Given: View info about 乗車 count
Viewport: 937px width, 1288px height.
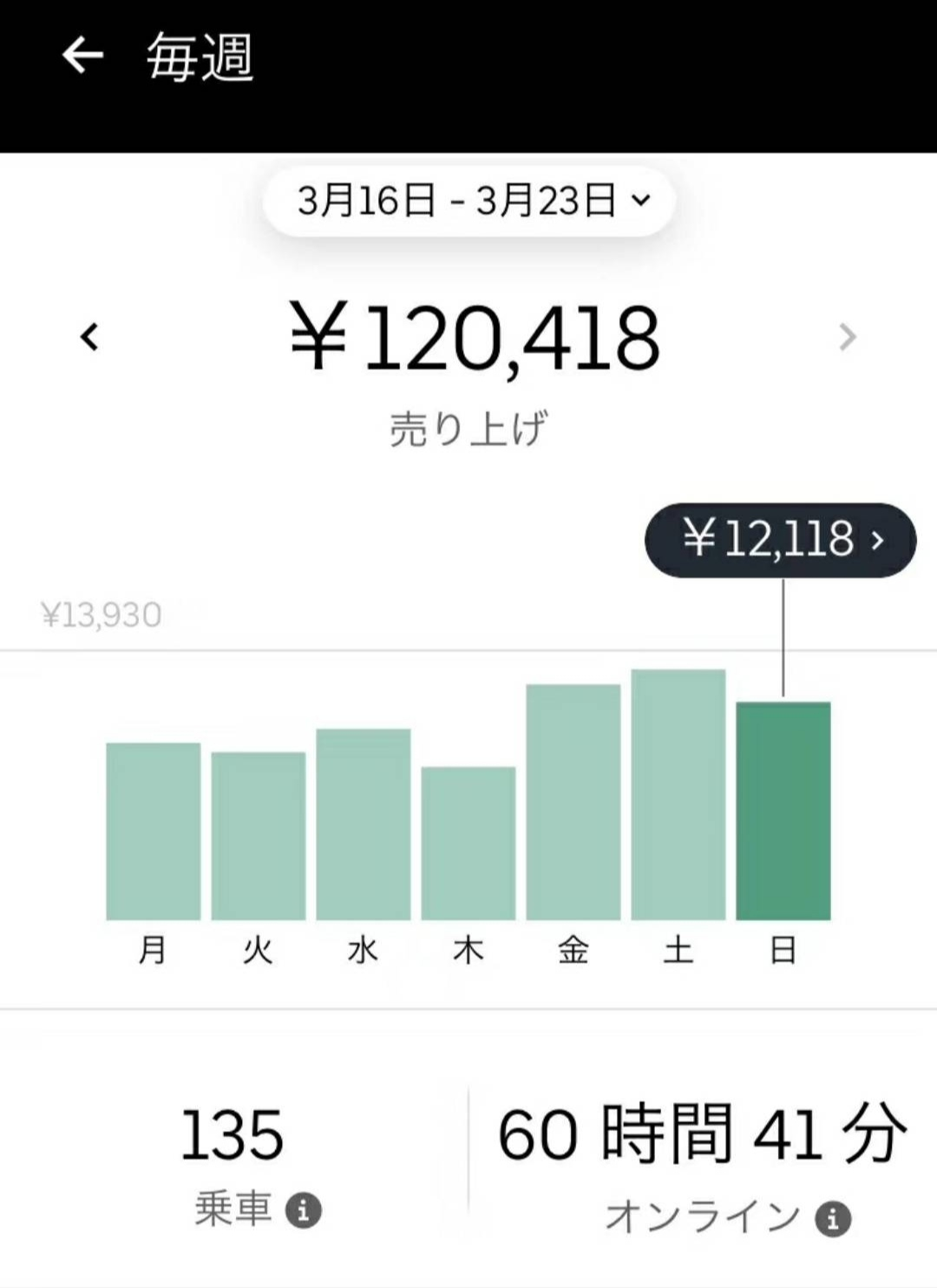Looking at the screenshot, I should [304, 1210].
